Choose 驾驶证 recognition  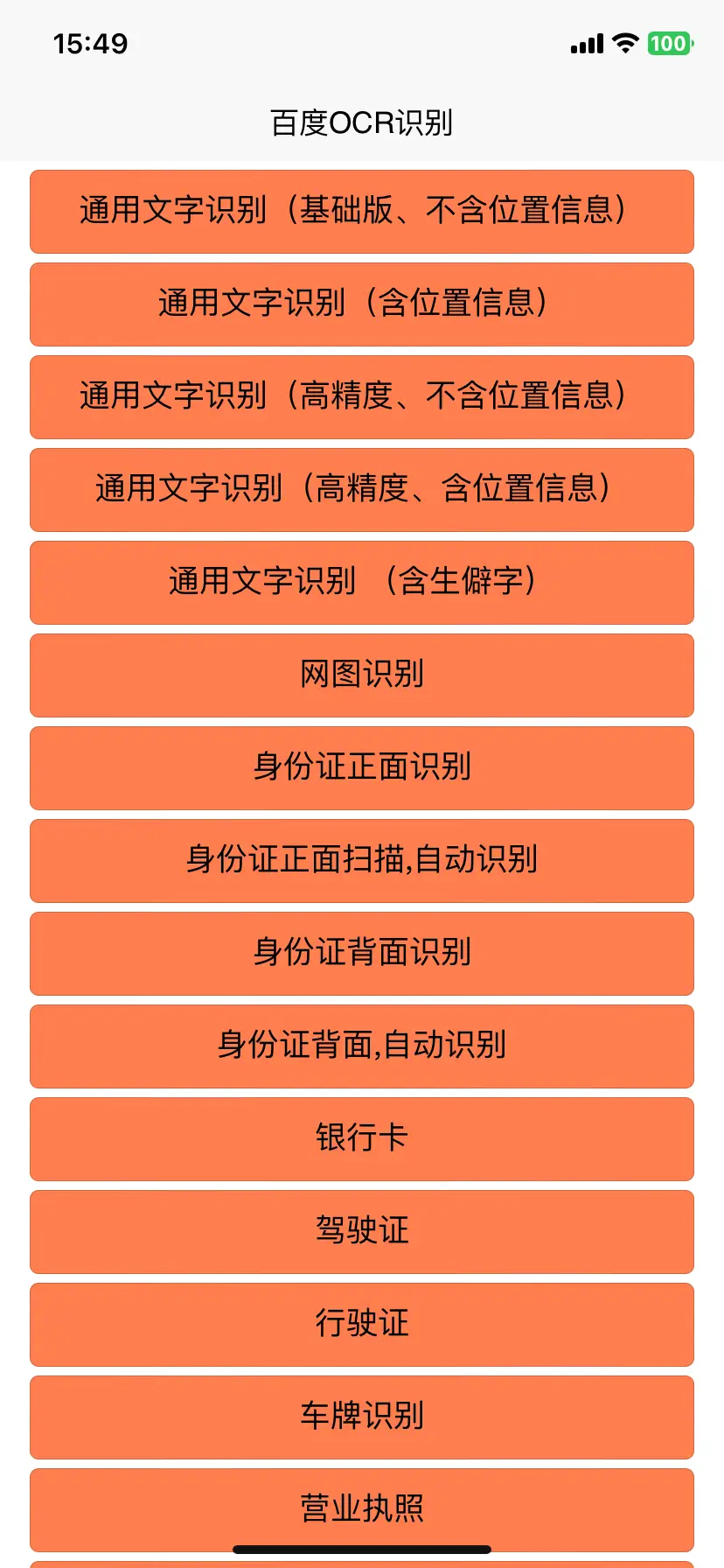click(x=362, y=1232)
